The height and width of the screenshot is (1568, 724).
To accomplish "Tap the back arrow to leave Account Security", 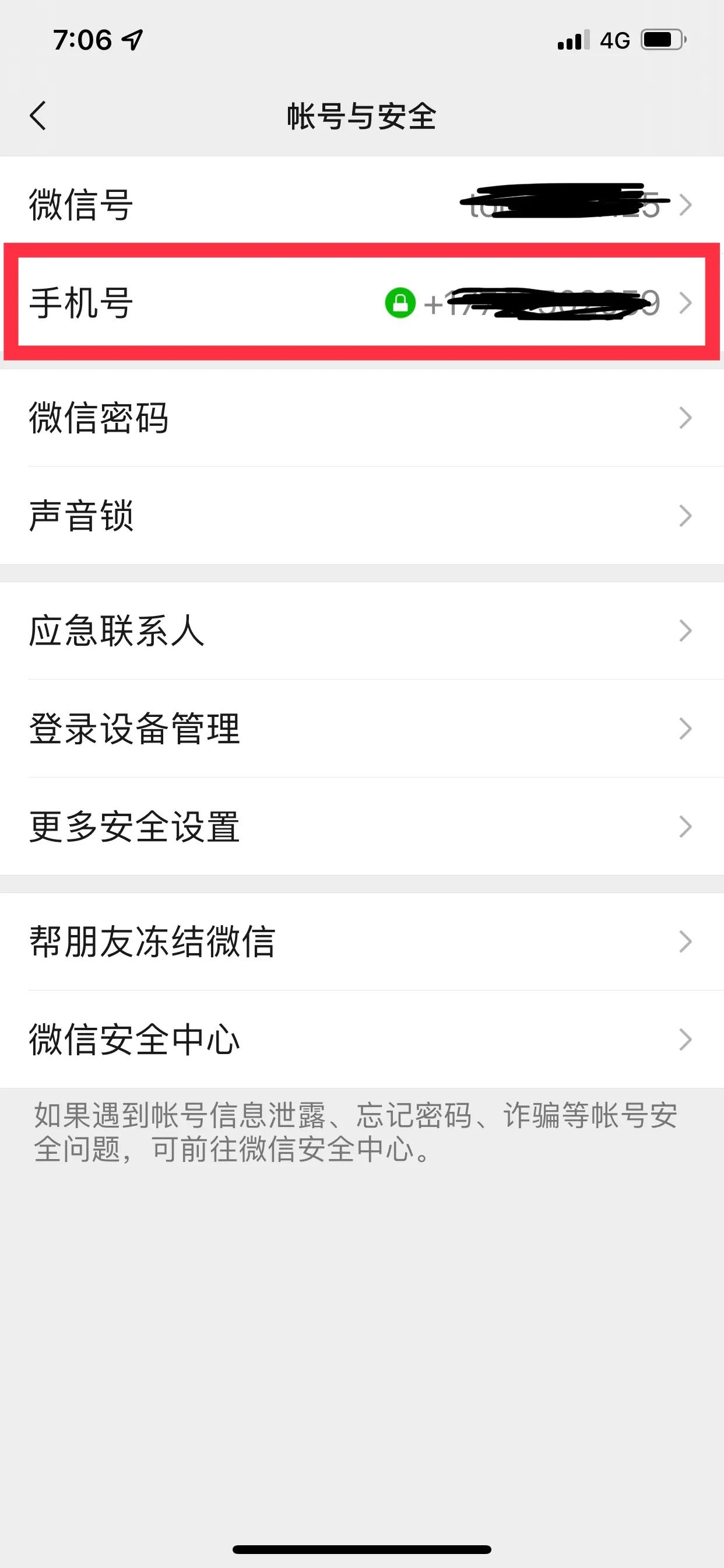I will click(x=38, y=114).
